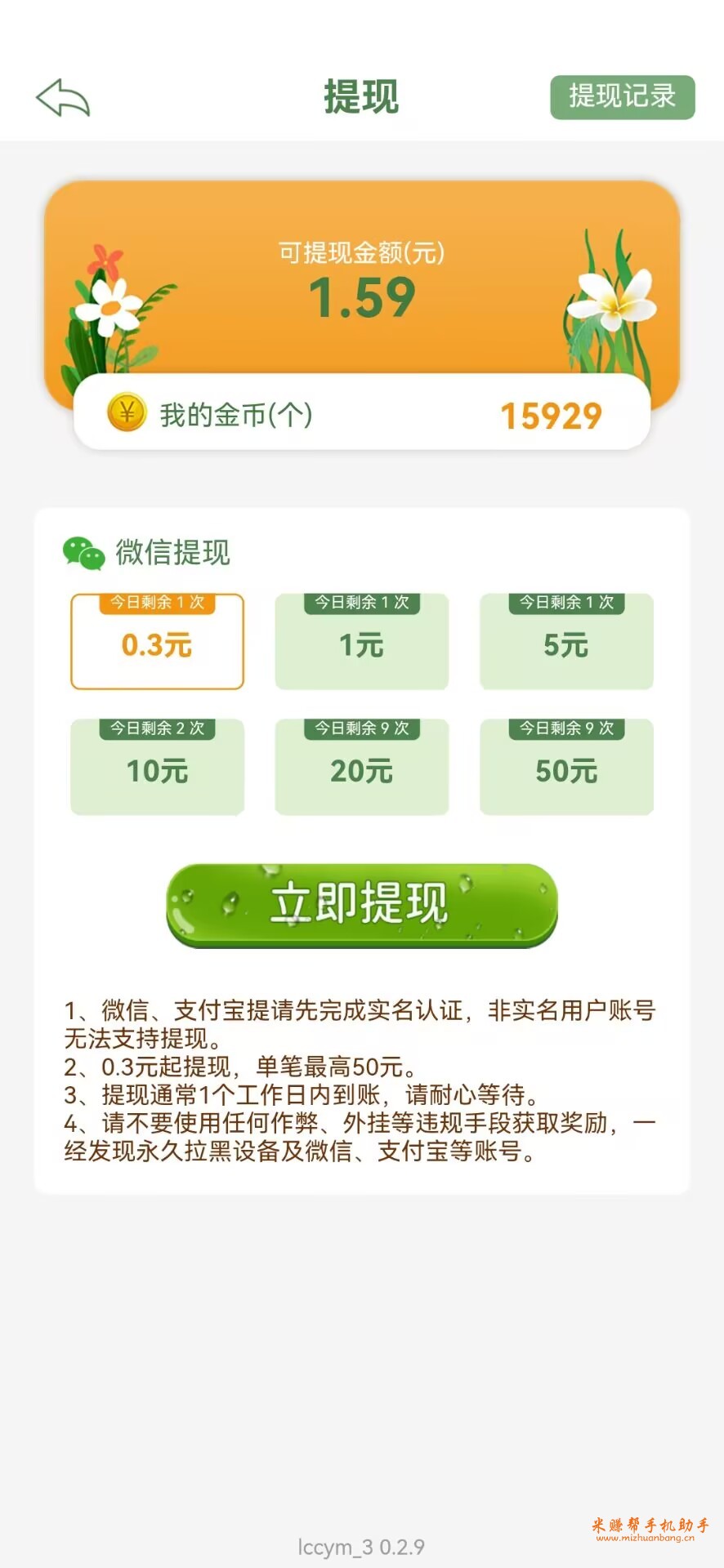724x1568 pixels.
Task: Select the 10元 withdrawal option
Action: tap(157, 768)
